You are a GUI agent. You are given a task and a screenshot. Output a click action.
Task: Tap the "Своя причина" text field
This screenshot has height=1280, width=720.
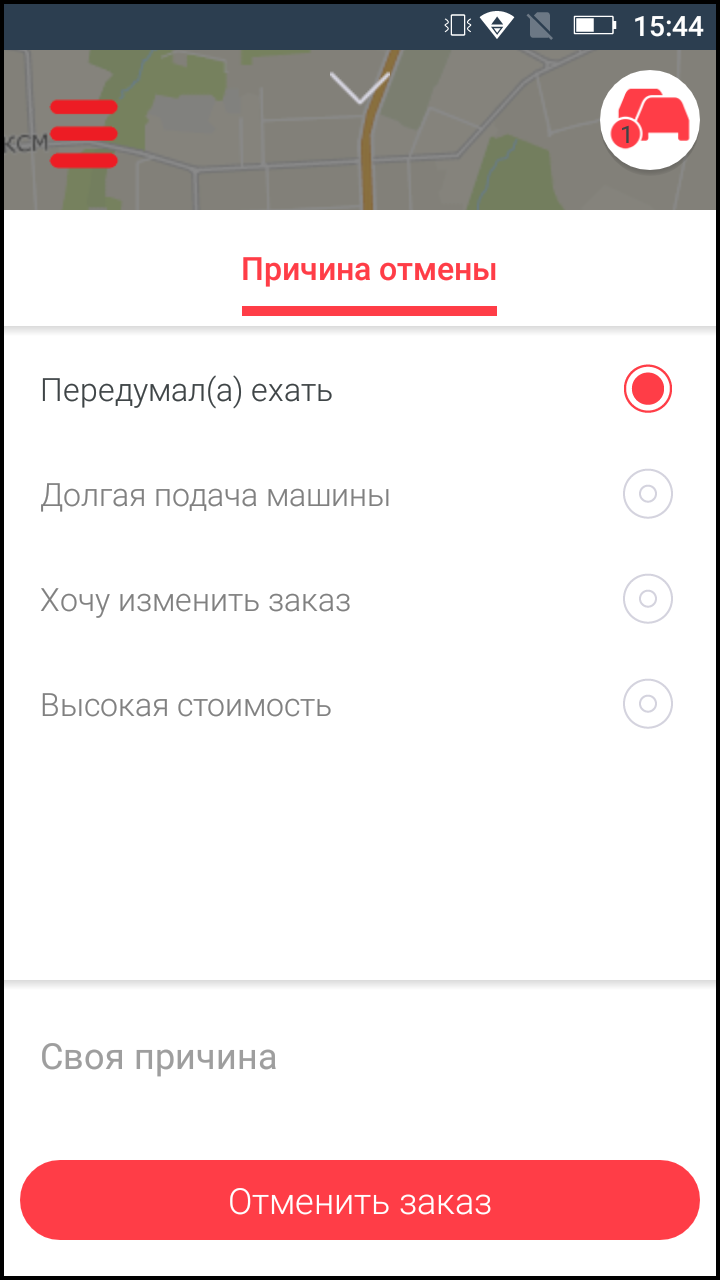tap(360, 1057)
